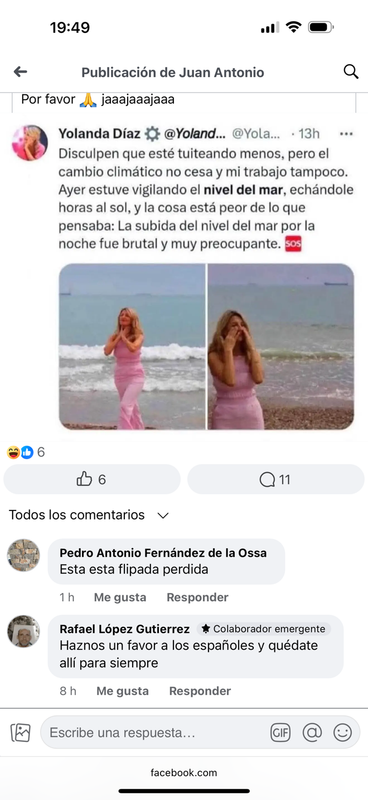Reply to Rafael López Gutierrez's comment

(200, 691)
